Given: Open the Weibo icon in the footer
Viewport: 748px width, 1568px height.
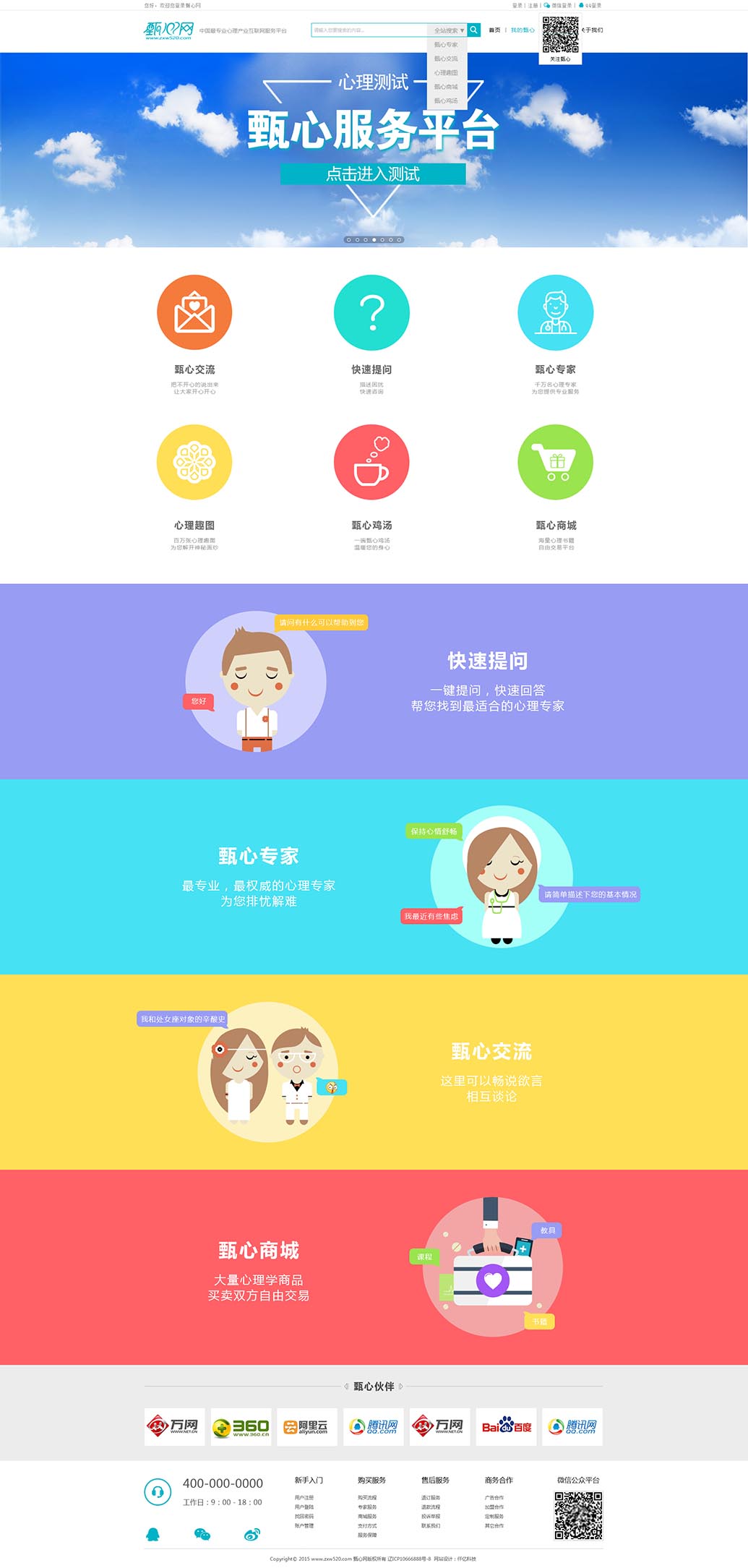Looking at the screenshot, I should tap(252, 1534).
